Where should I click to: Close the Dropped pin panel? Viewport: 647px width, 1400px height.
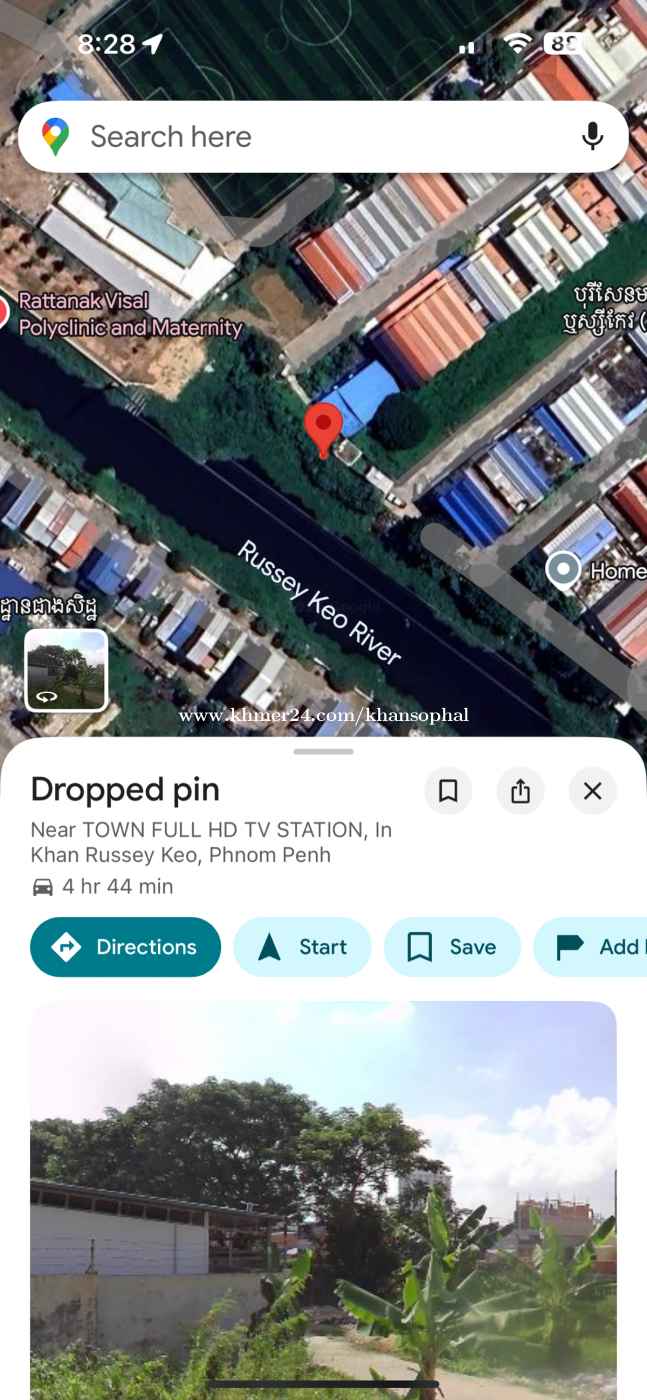[x=592, y=792]
